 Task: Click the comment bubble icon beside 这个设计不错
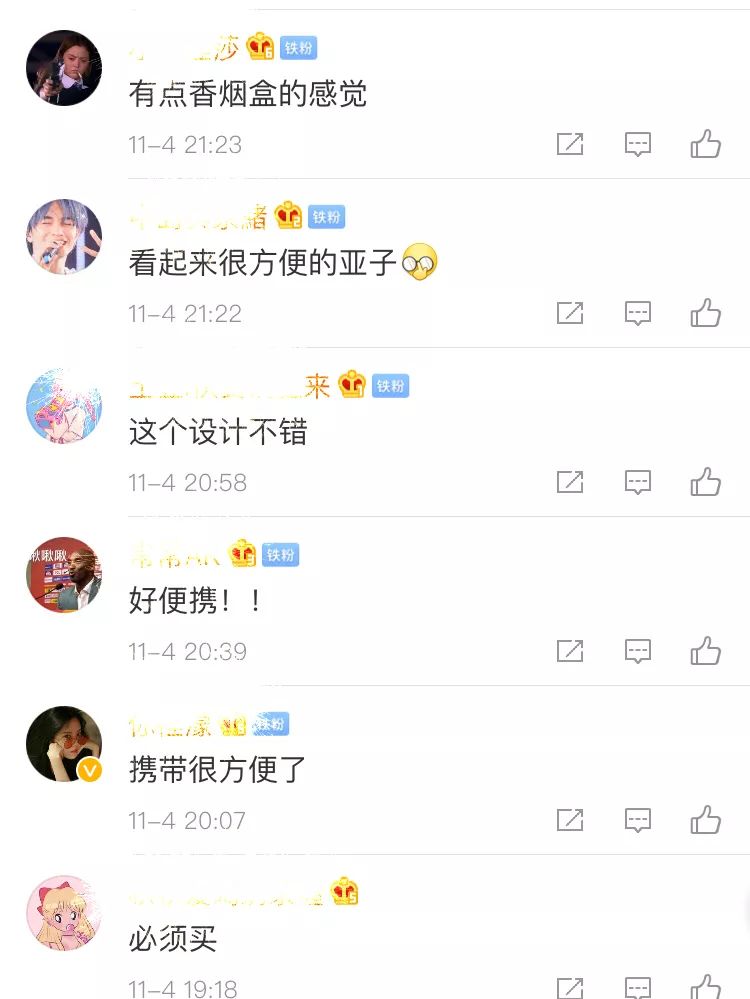(638, 482)
